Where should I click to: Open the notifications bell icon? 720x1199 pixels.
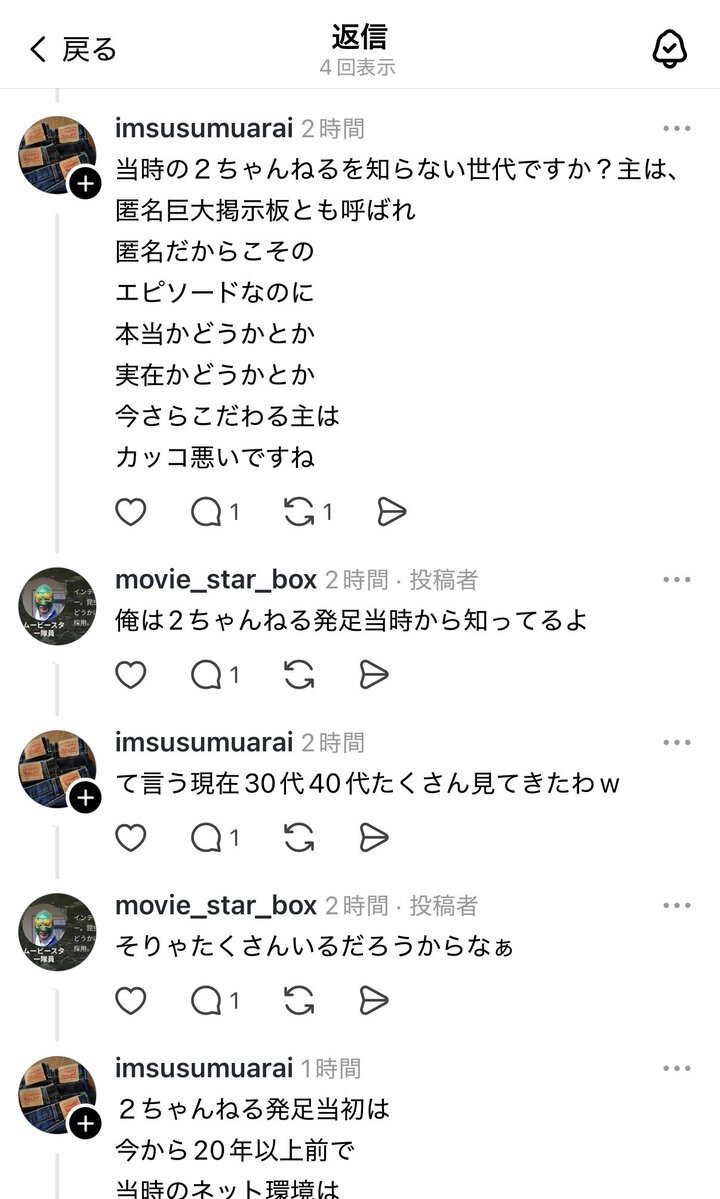(x=669, y=48)
